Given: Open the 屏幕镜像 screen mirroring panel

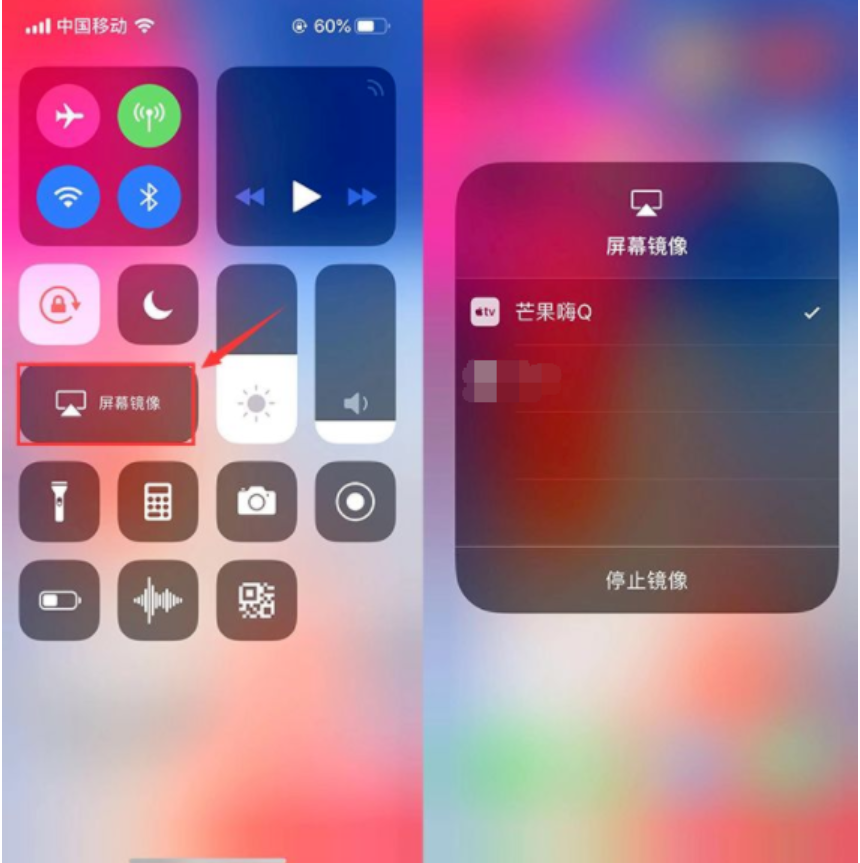Looking at the screenshot, I should pyautogui.click(x=108, y=401).
